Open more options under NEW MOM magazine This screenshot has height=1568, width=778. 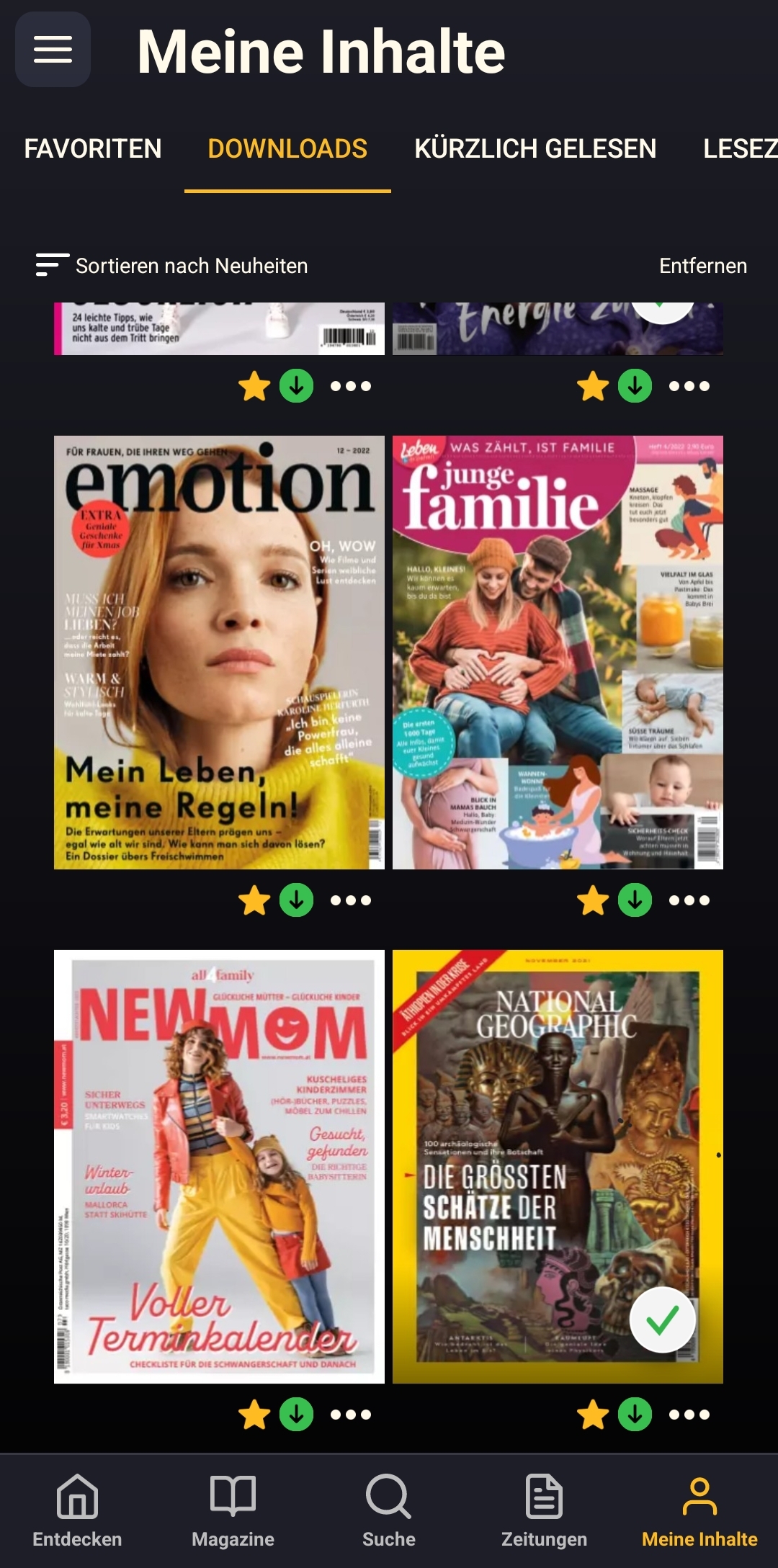click(x=351, y=1415)
